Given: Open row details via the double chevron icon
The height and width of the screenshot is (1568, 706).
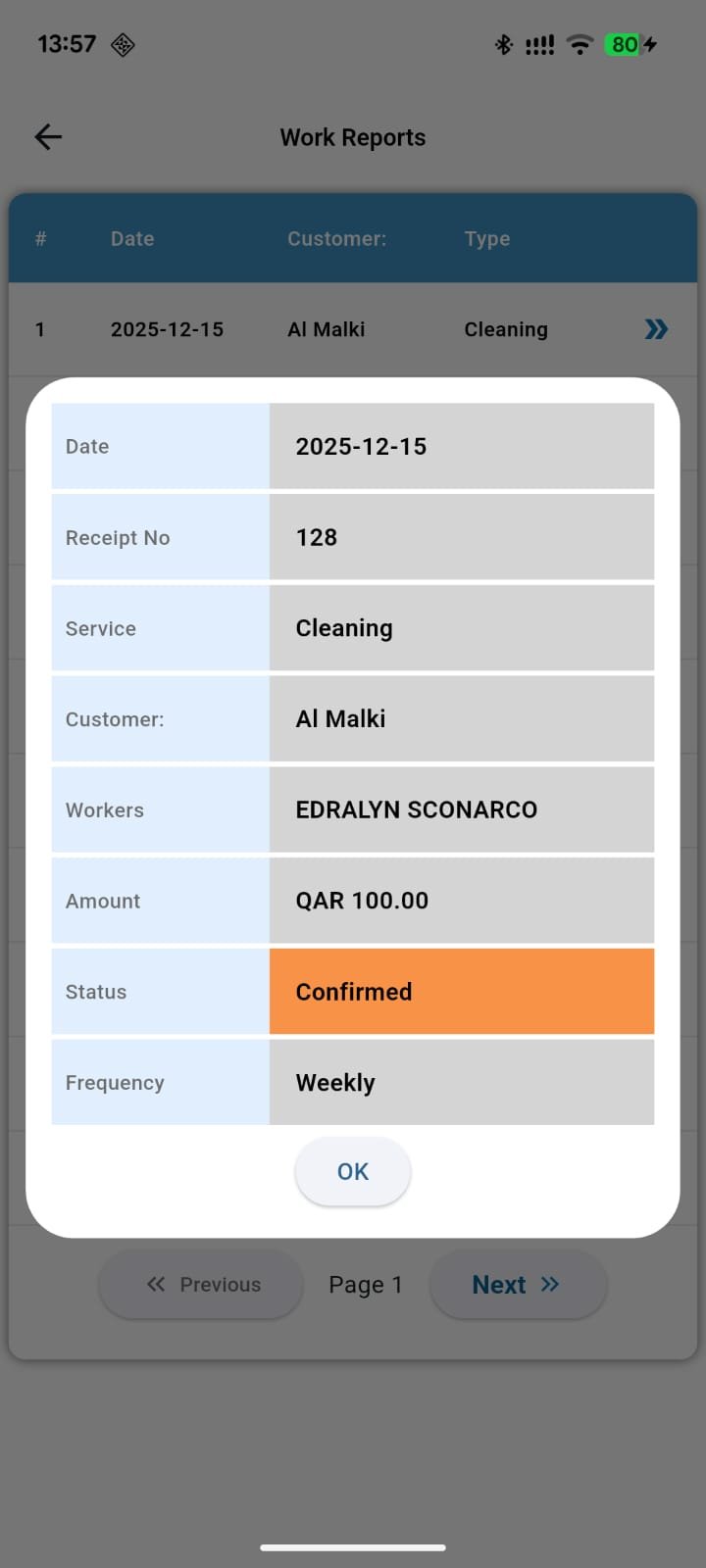Looking at the screenshot, I should coord(655,329).
